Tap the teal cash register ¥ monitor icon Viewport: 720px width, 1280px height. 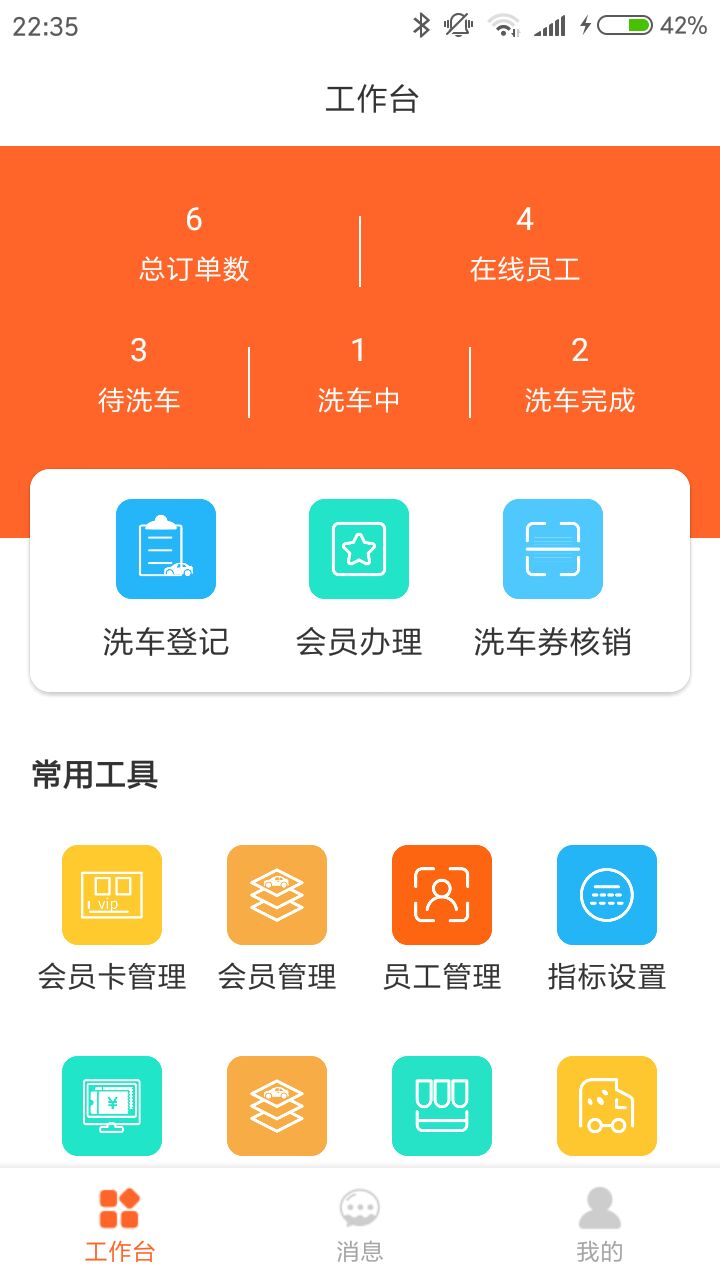coord(111,1104)
